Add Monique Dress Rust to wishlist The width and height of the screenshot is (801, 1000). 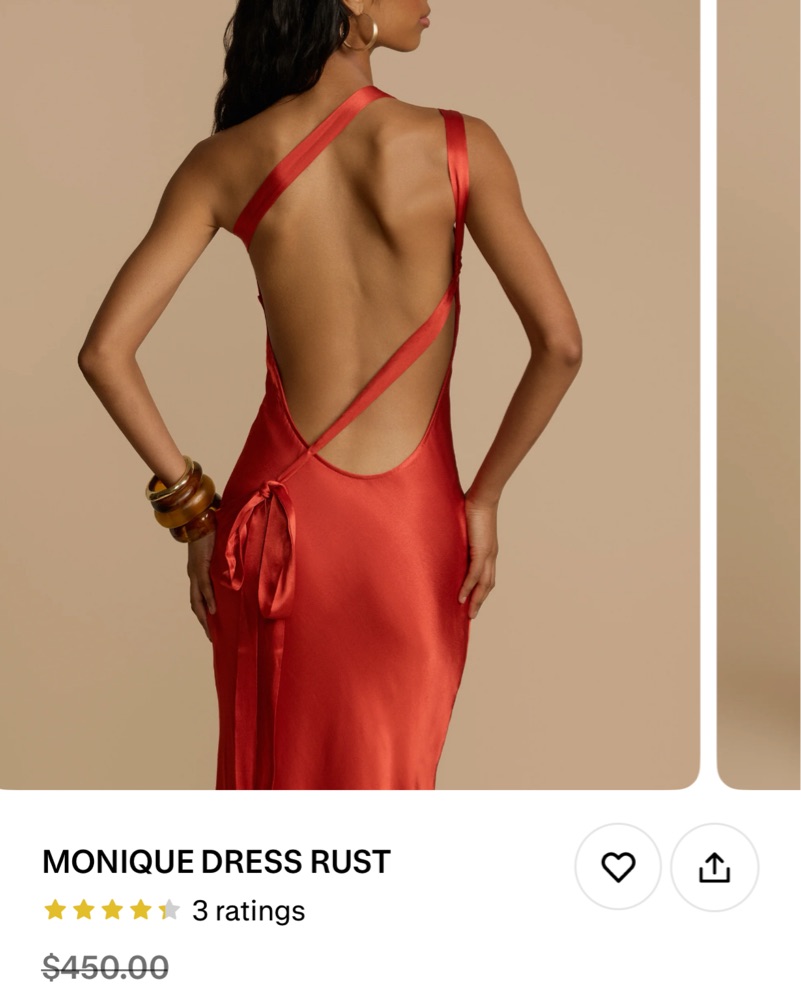tap(618, 867)
